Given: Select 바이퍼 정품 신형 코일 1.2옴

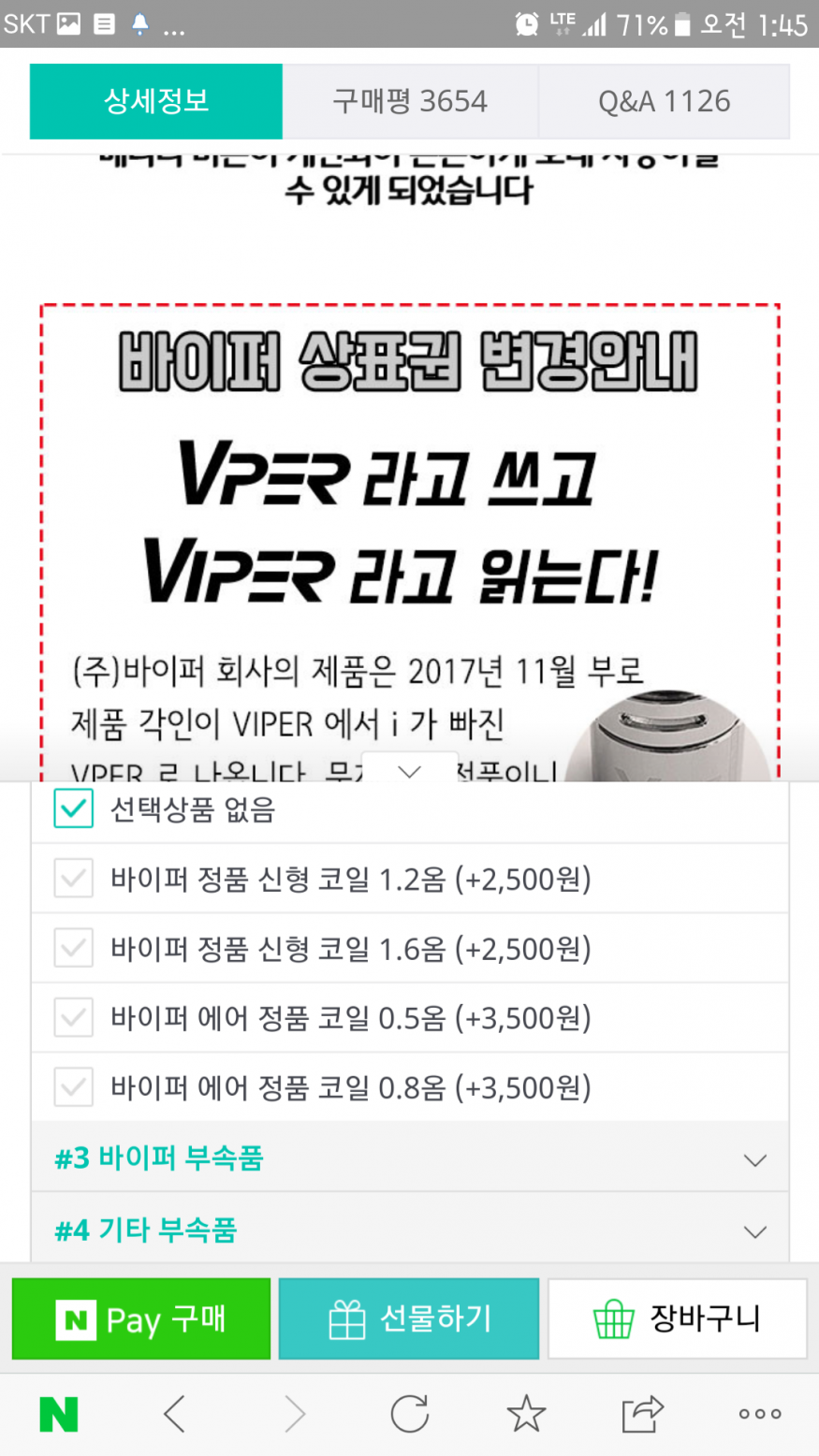Looking at the screenshot, I should (73, 880).
